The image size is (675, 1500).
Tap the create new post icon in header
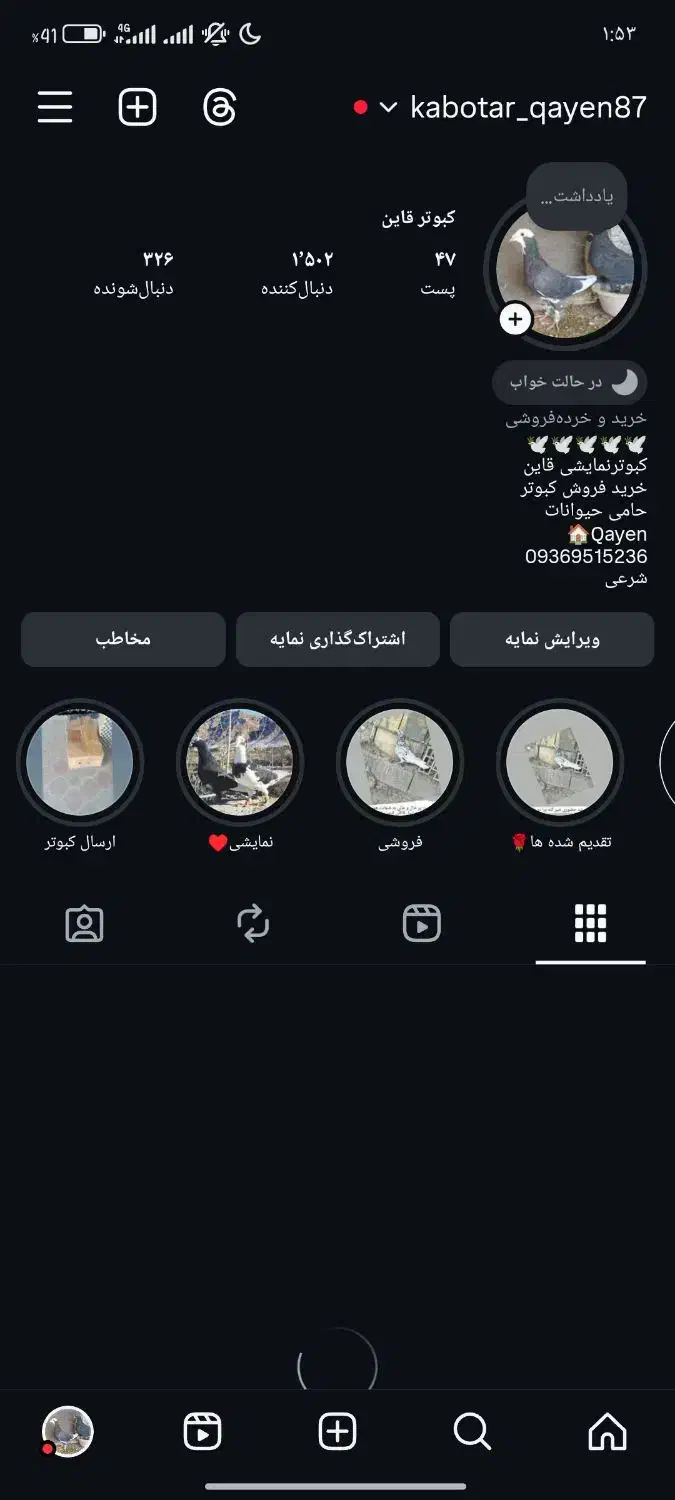click(x=137, y=107)
